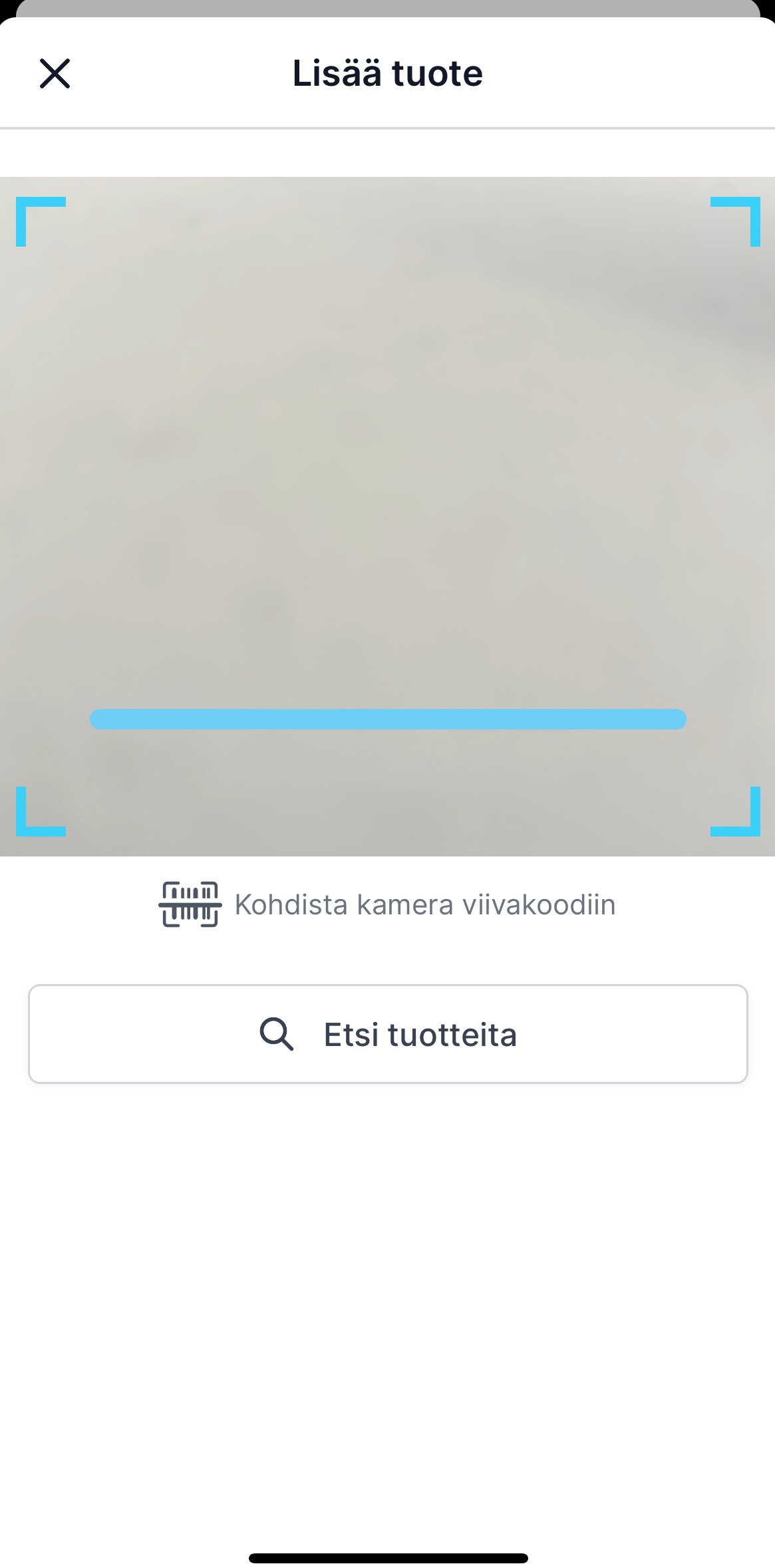Open the Etsi tuotteita search button
This screenshot has width=775, height=1568.
tap(388, 1034)
